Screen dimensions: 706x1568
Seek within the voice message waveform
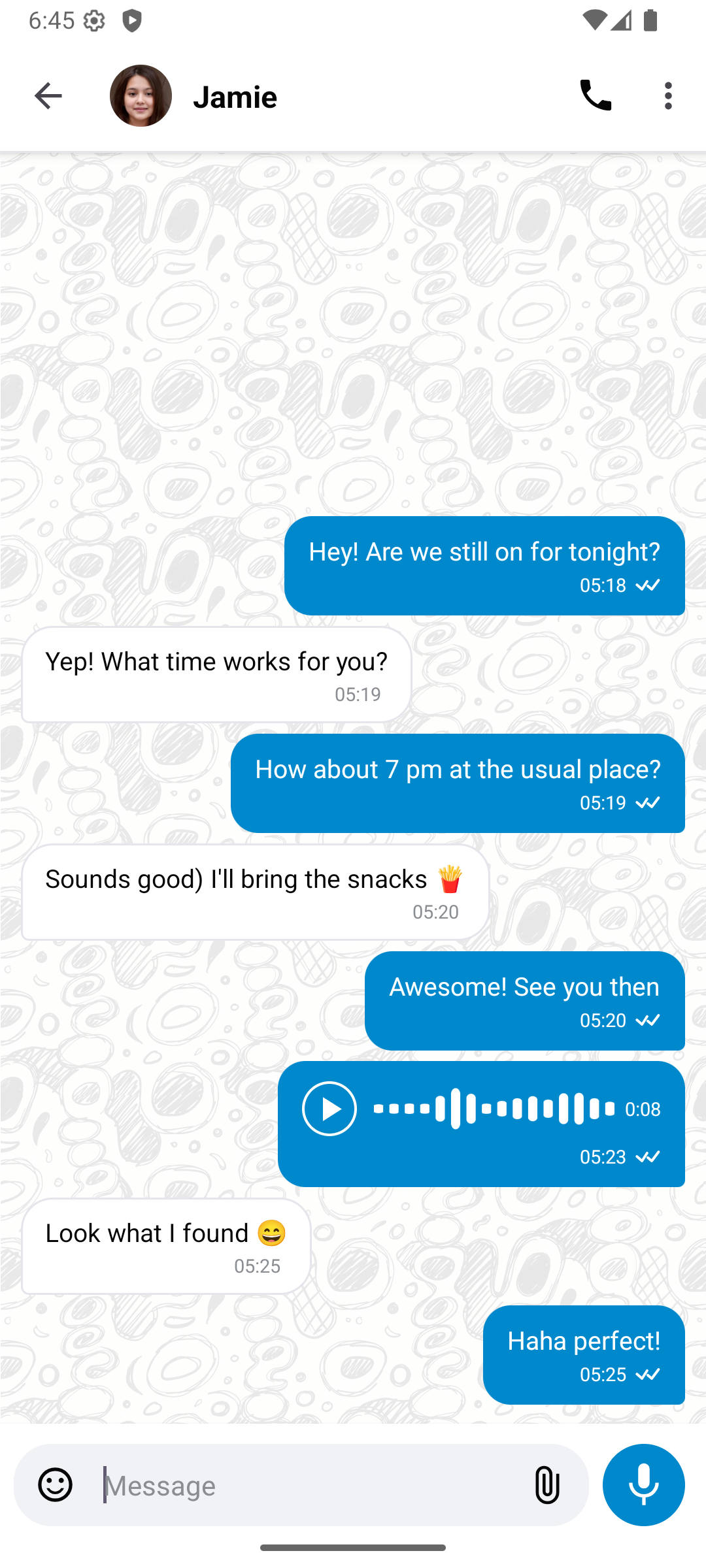[494, 1109]
